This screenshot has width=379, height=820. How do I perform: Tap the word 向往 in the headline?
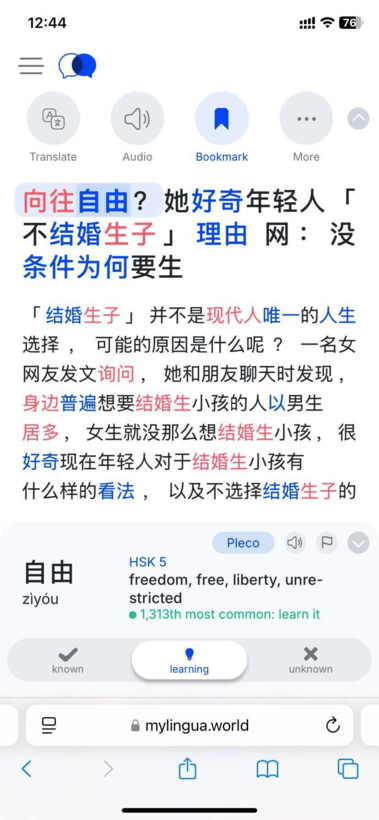pos(49,201)
